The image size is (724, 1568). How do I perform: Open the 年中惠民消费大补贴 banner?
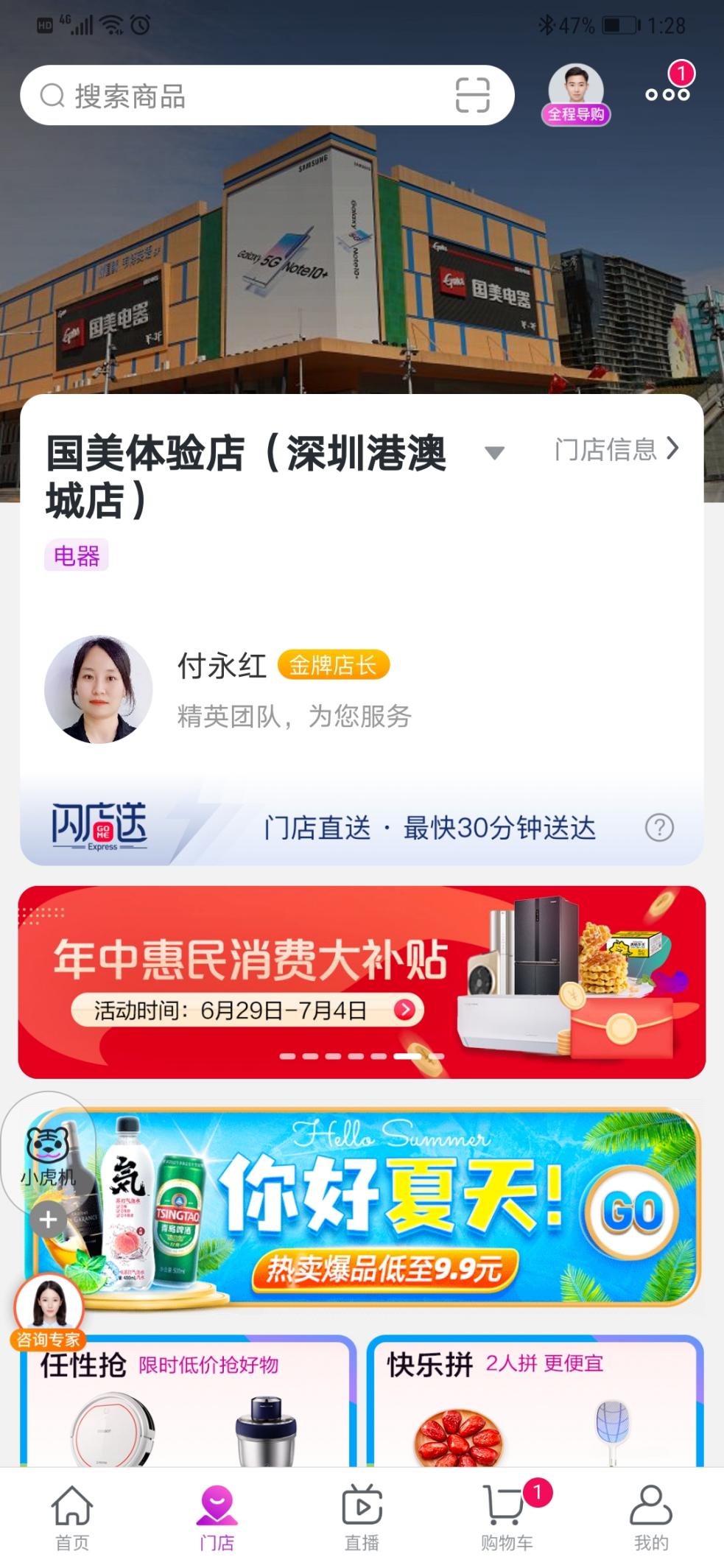click(x=362, y=982)
